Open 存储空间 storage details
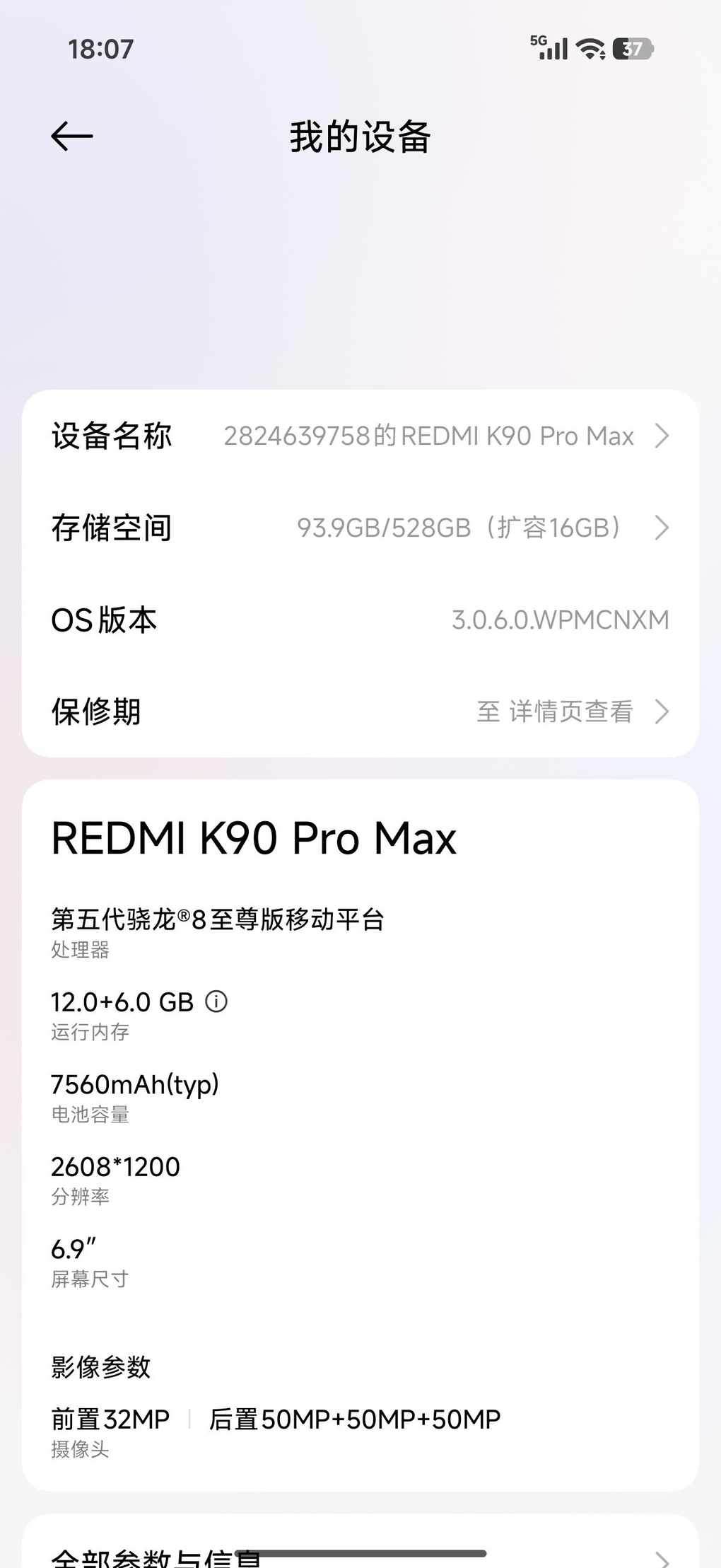 [360, 528]
